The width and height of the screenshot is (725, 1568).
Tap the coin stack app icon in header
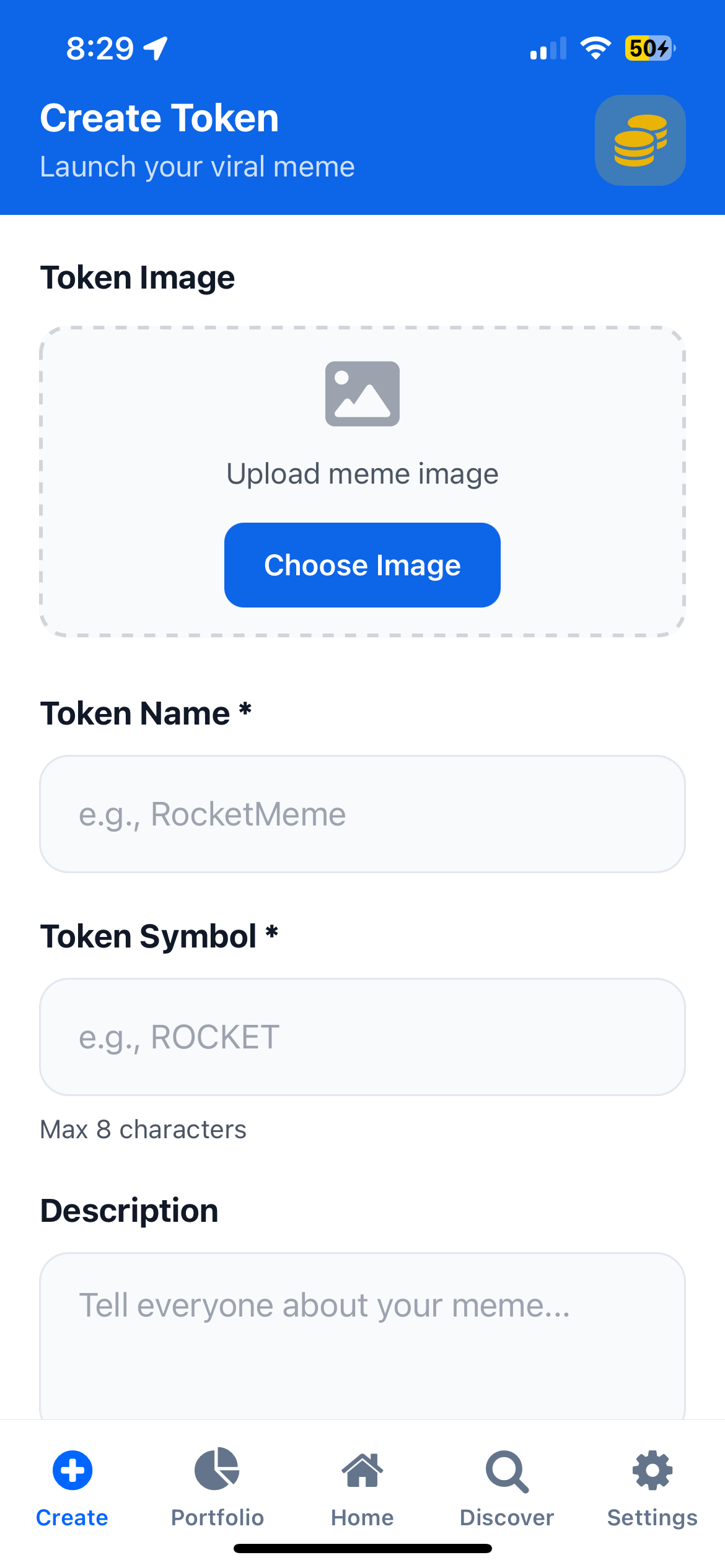coord(640,139)
